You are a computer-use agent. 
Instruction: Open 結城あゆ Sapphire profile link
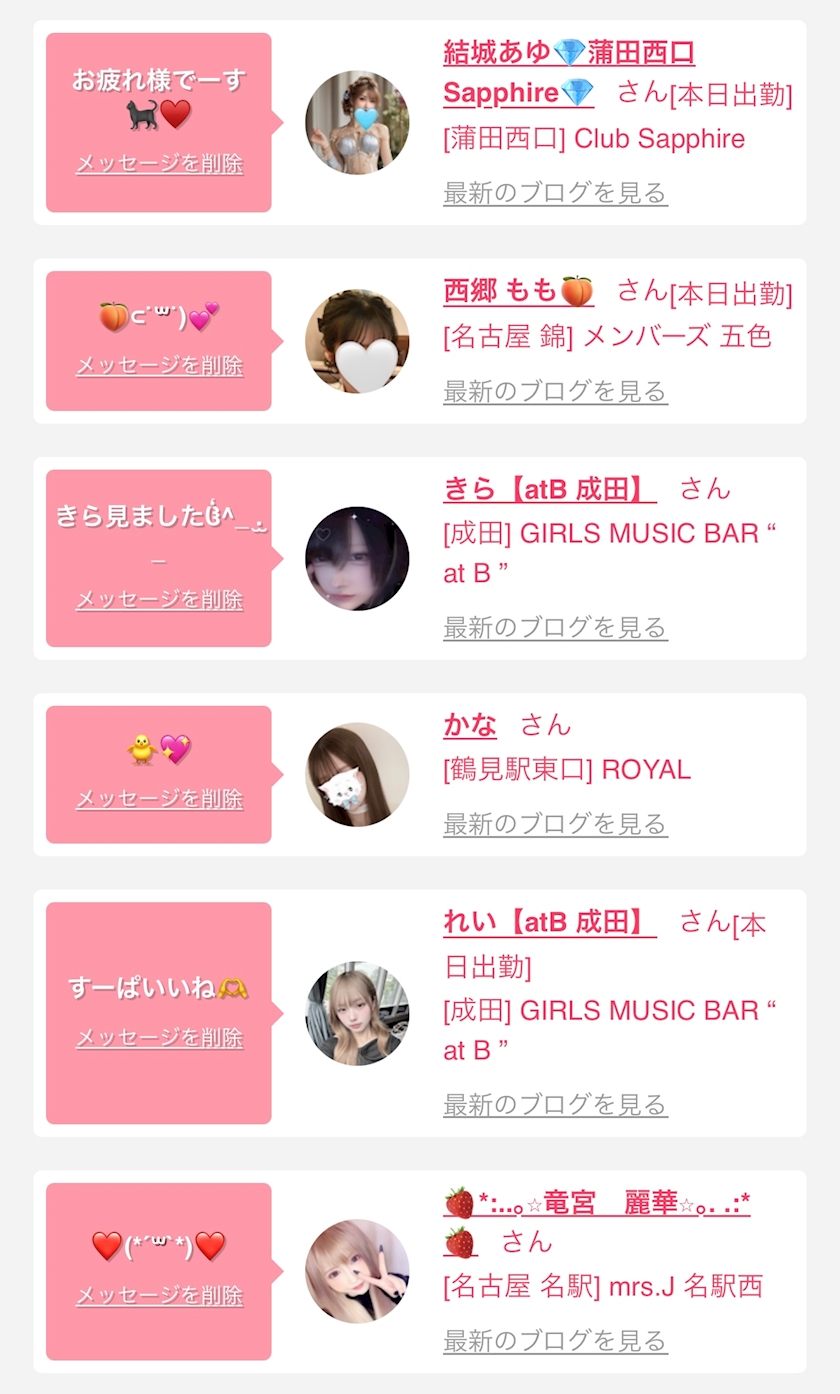click(568, 72)
